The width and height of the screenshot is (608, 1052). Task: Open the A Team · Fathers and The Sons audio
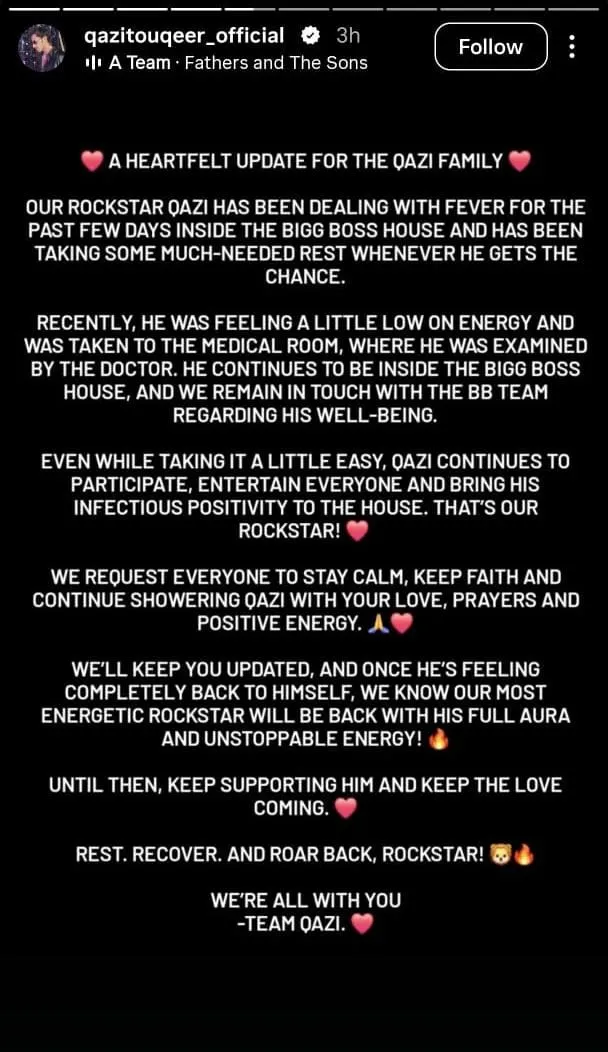click(226, 63)
